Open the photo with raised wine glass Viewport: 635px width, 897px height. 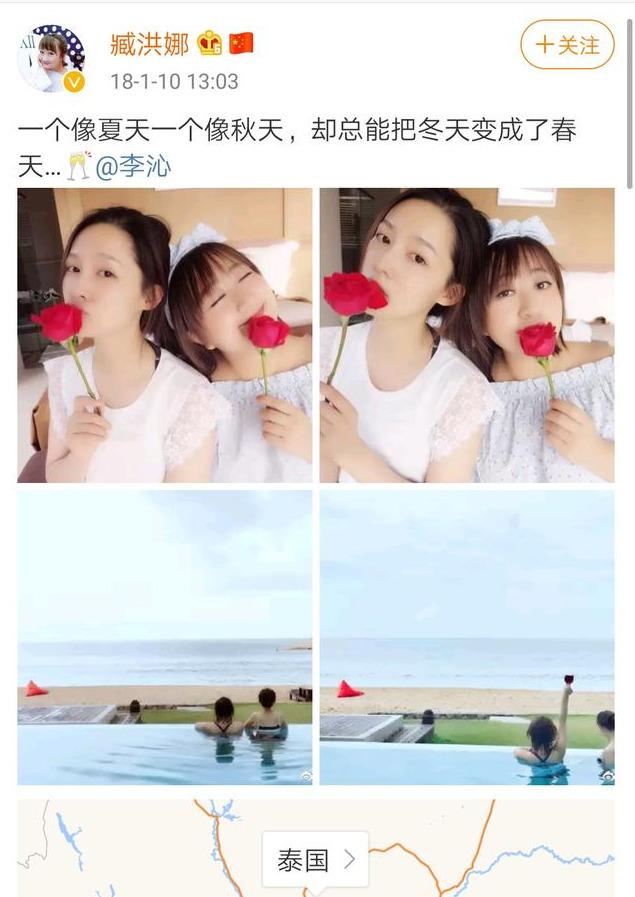tap(467, 637)
